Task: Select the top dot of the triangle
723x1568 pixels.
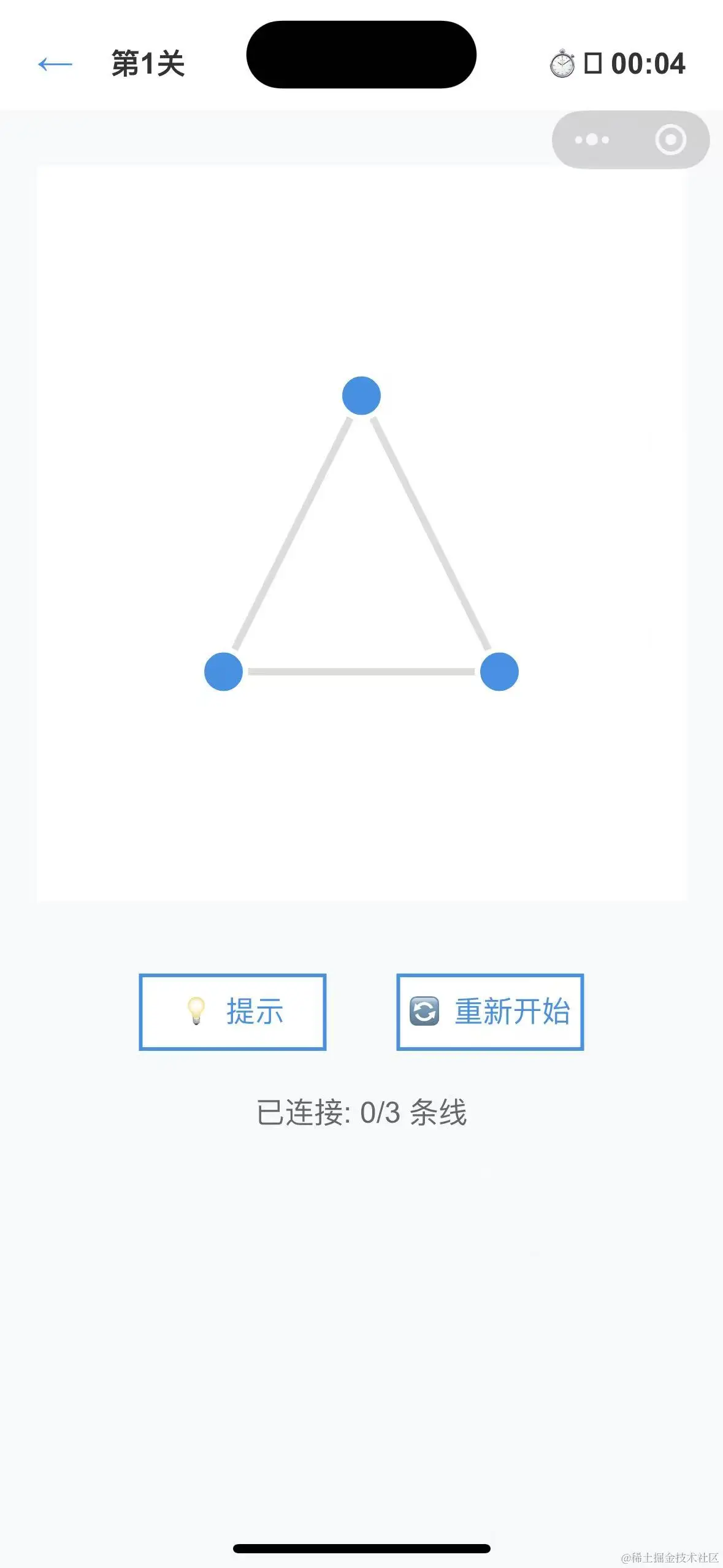Action: (361, 396)
